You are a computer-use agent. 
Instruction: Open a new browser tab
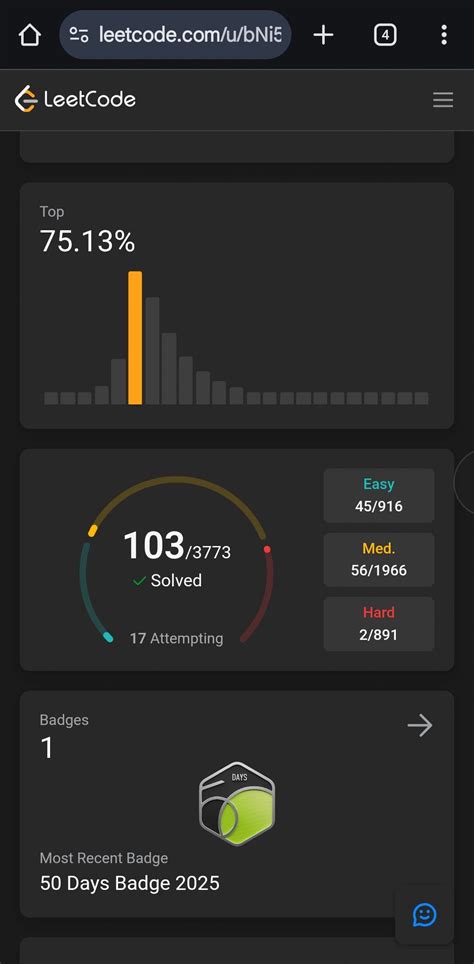323,35
